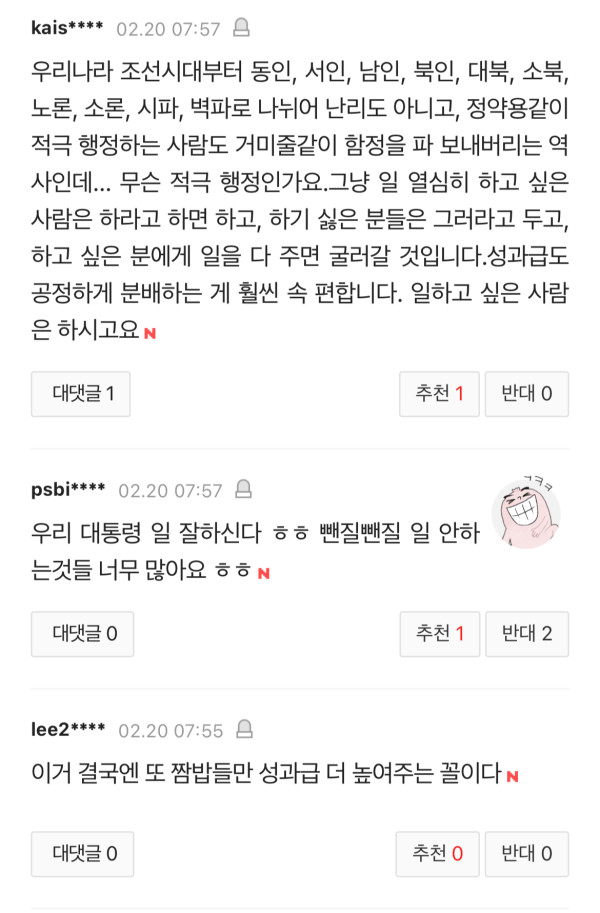
Task: Upvote the comment by kais****
Action: click(439, 393)
